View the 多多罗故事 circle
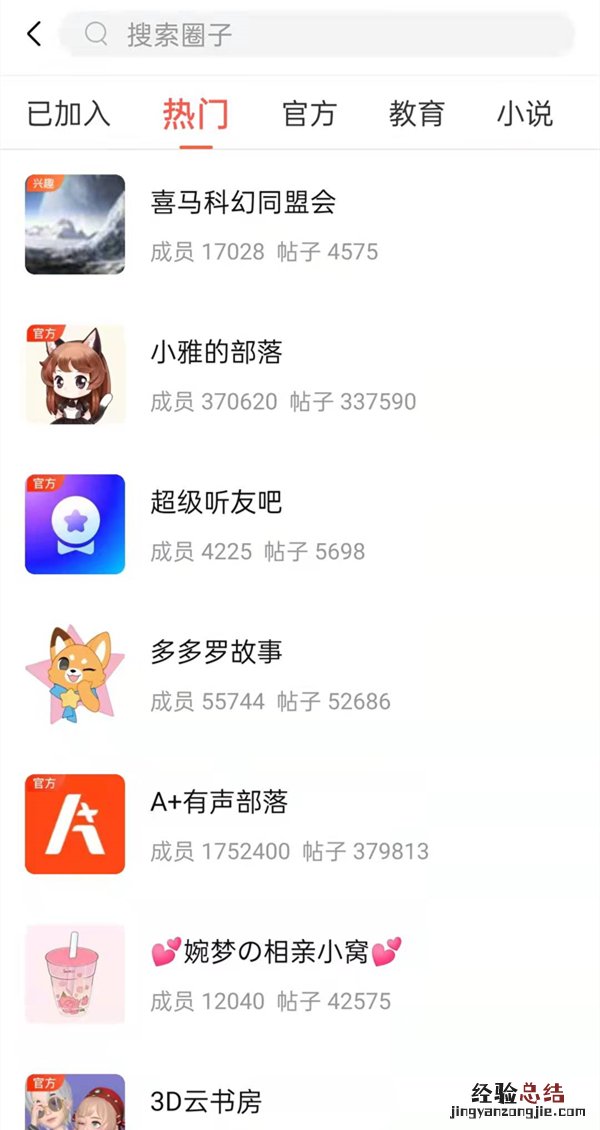 click(x=216, y=652)
